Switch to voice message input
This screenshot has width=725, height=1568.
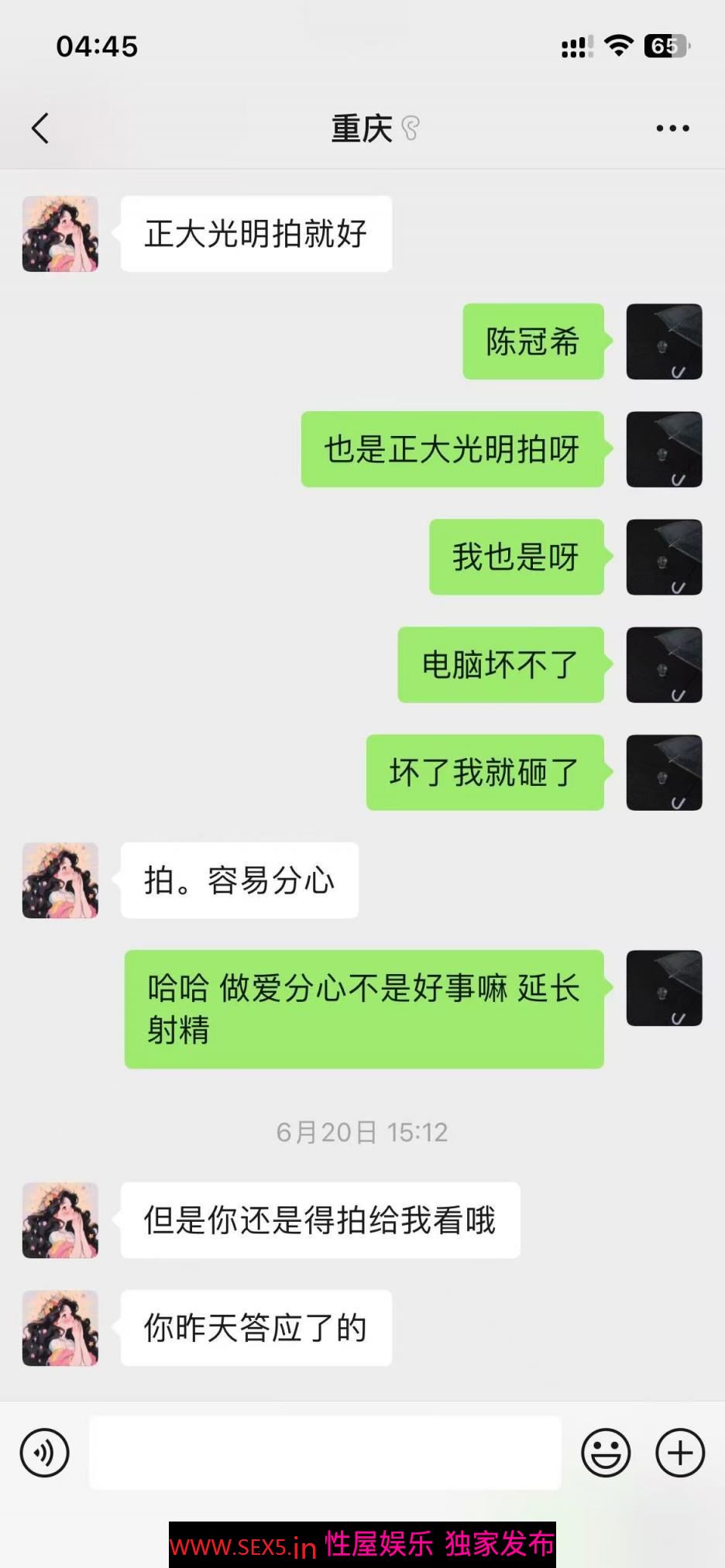point(45,1453)
